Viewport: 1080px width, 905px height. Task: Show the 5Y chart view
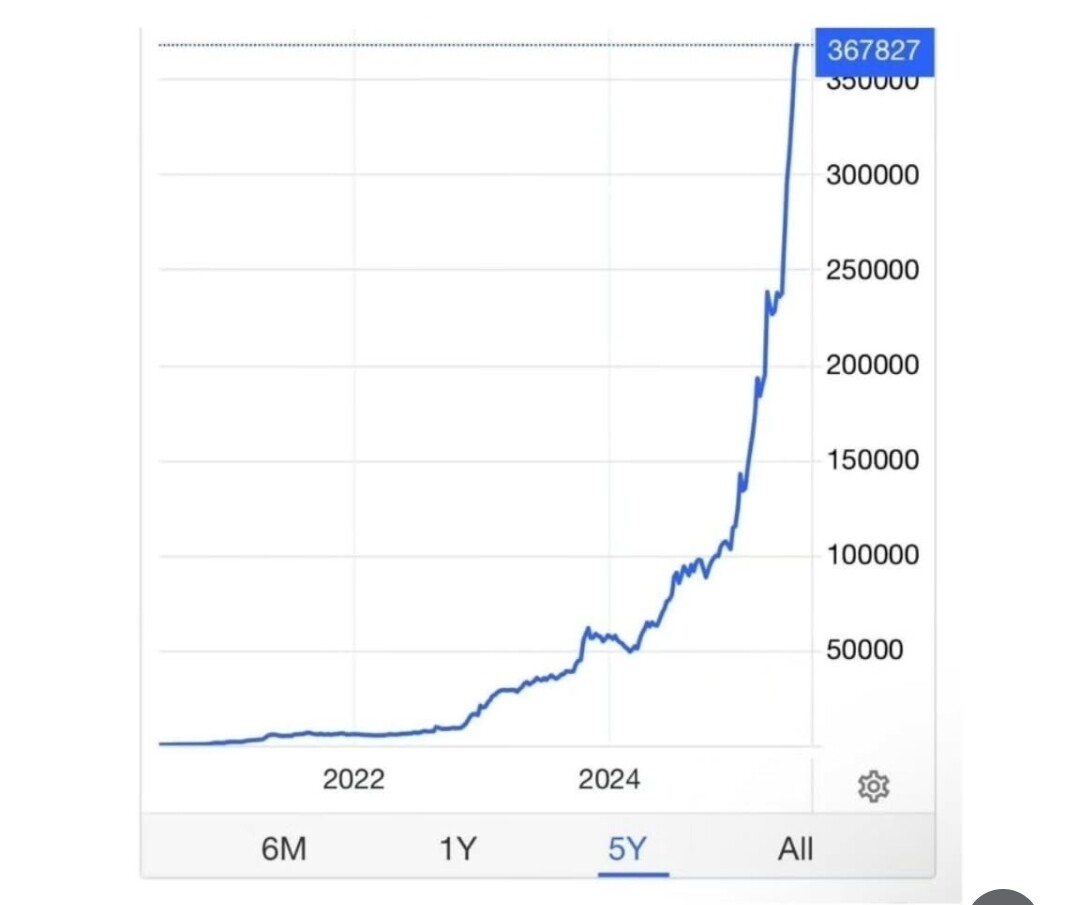click(628, 849)
